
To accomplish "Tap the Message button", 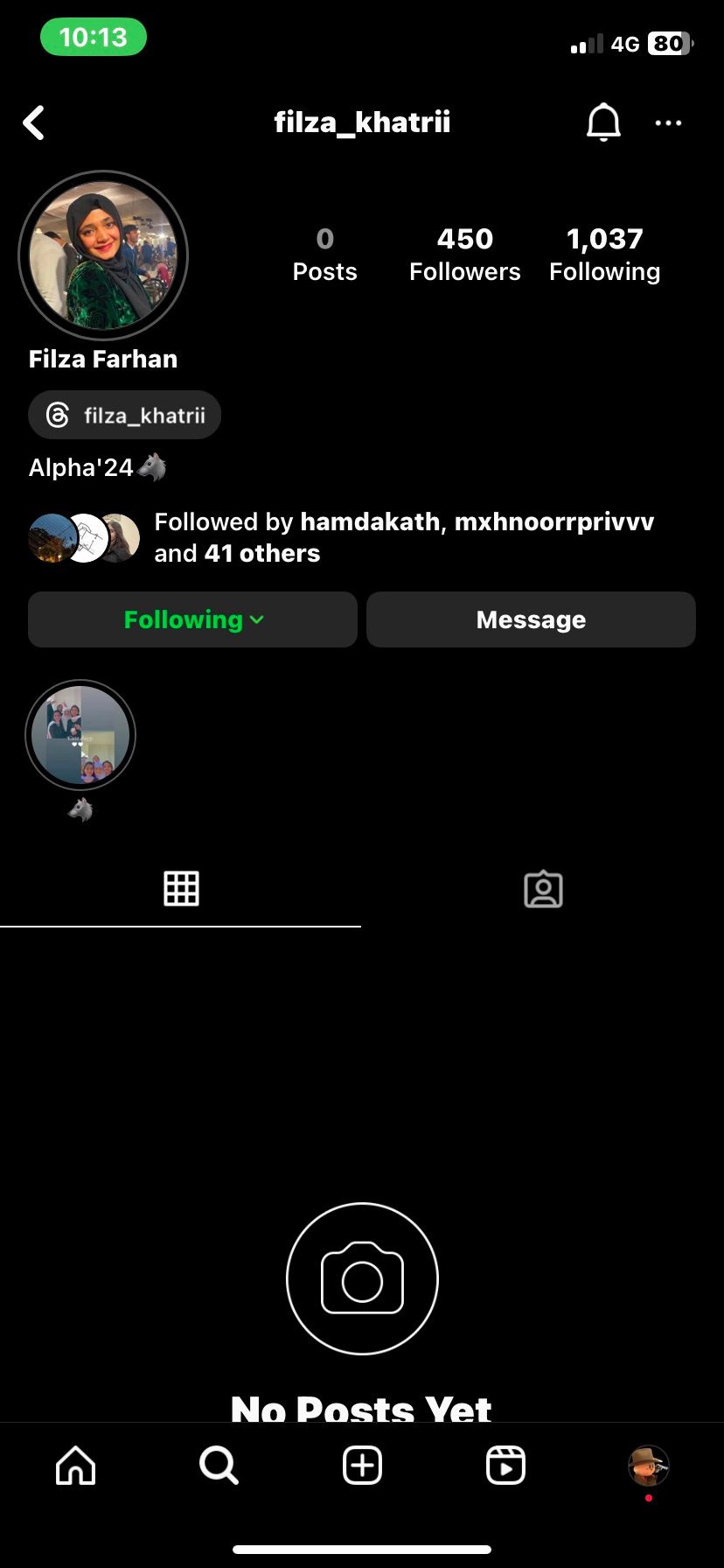I will (x=531, y=619).
